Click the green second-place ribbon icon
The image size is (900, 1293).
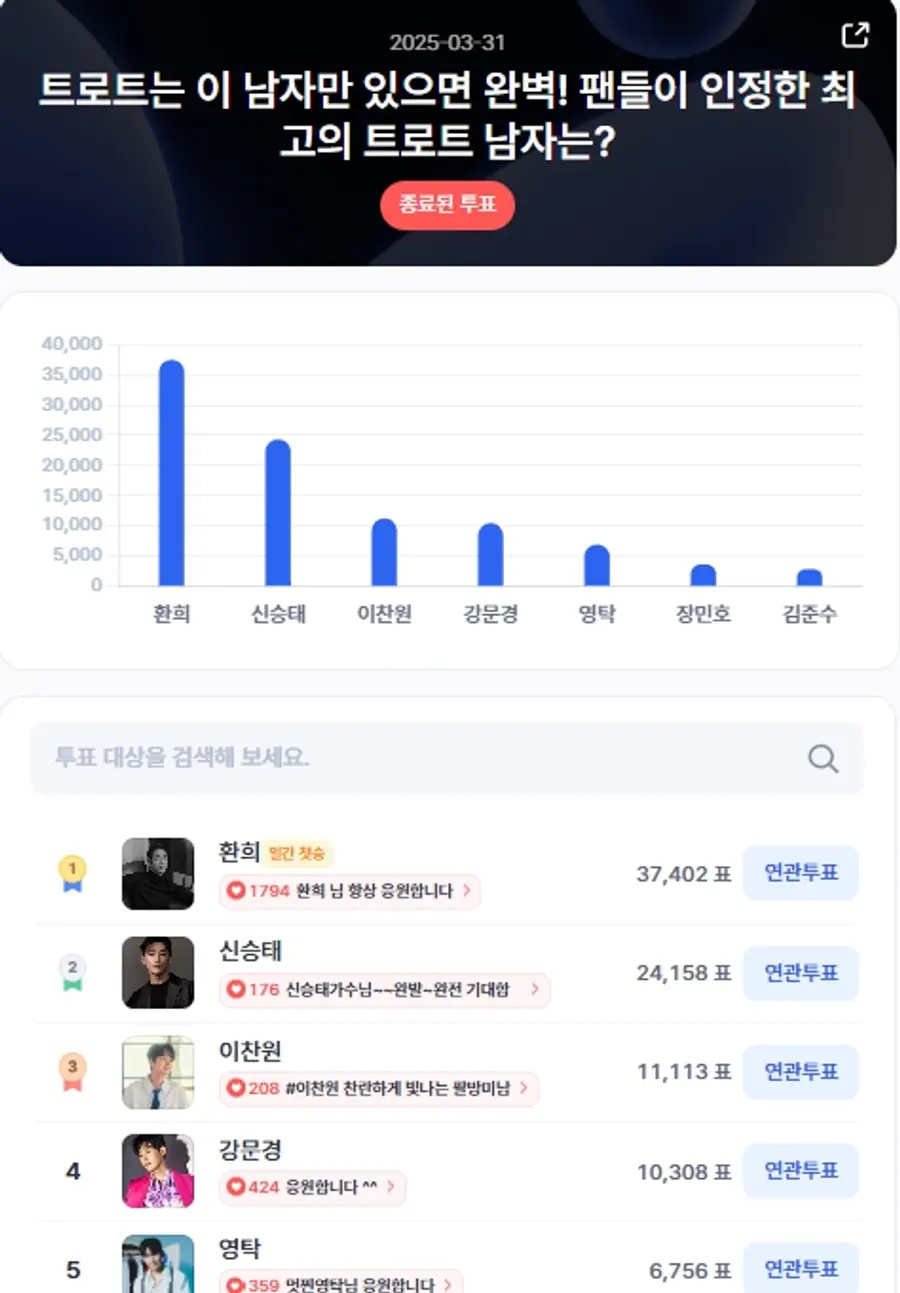coord(70,972)
